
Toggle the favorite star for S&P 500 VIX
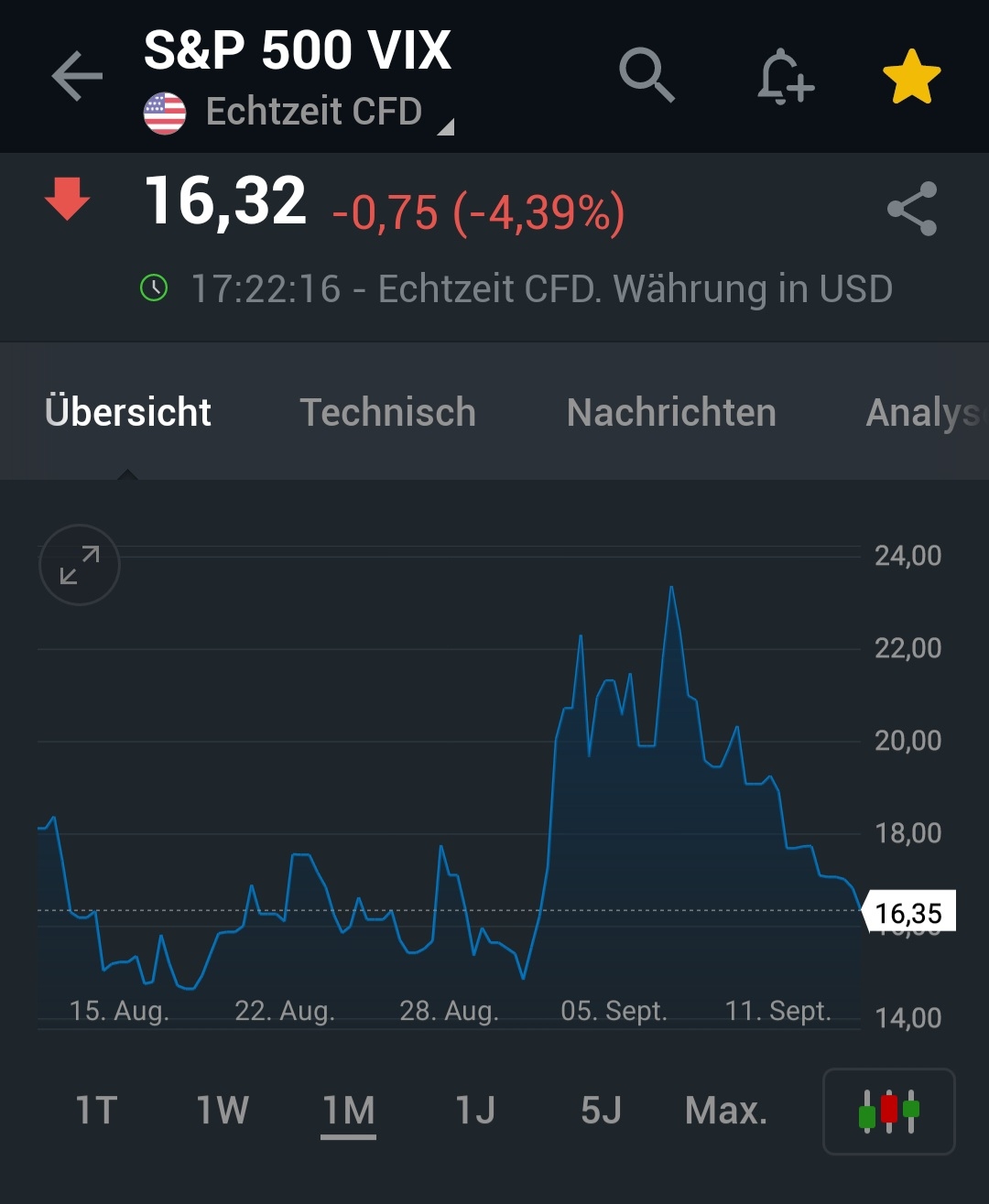pyautogui.click(x=912, y=76)
